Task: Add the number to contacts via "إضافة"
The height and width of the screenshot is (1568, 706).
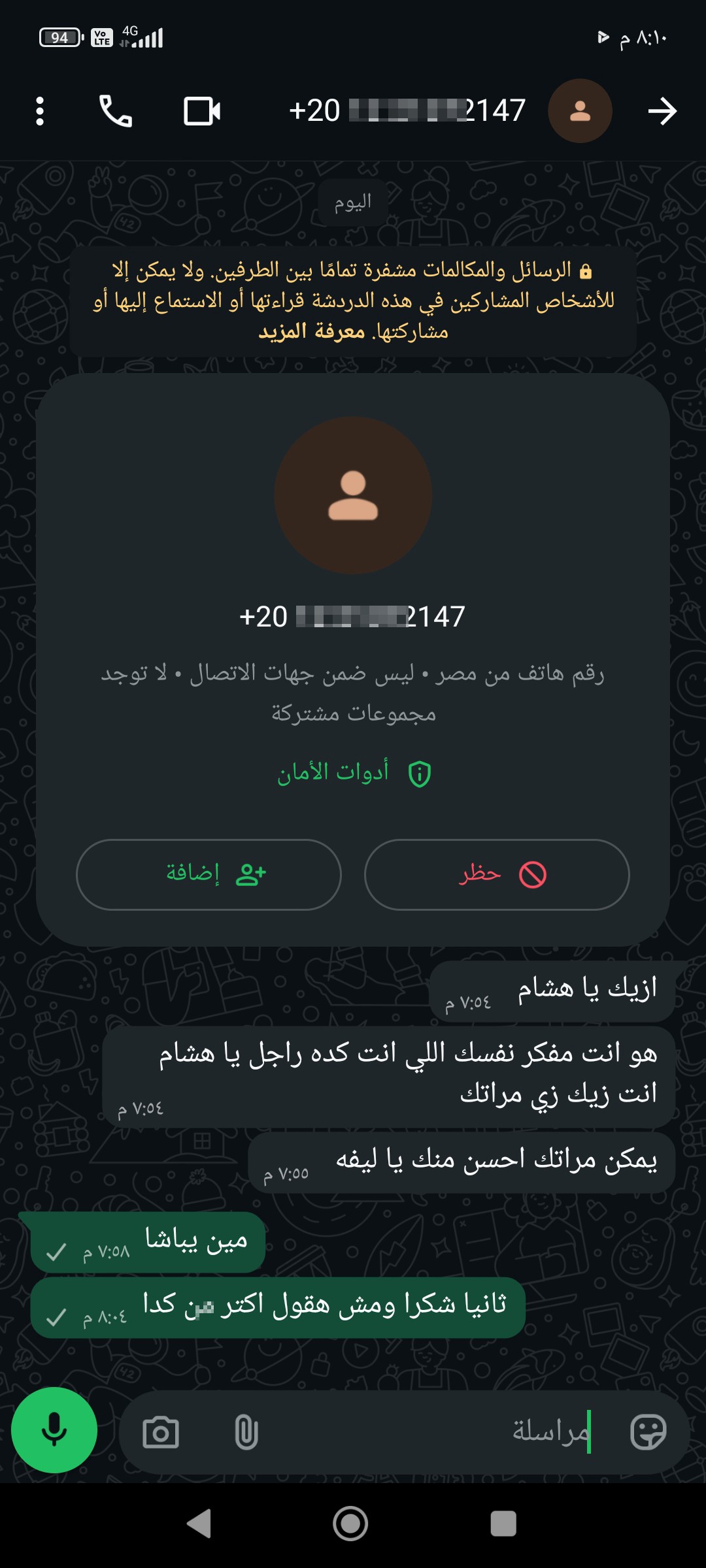Action: [x=209, y=874]
